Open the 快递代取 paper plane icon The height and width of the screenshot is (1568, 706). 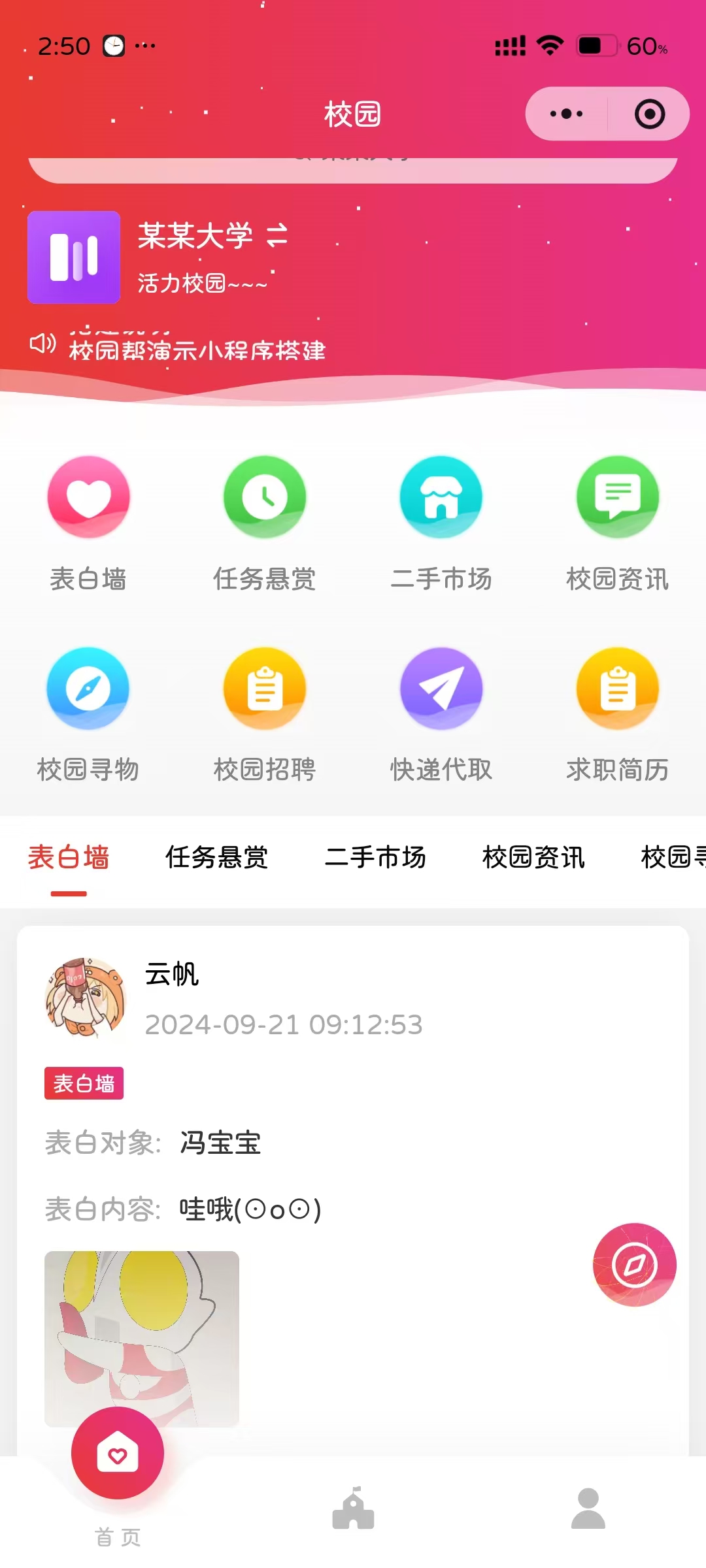tap(441, 689)
